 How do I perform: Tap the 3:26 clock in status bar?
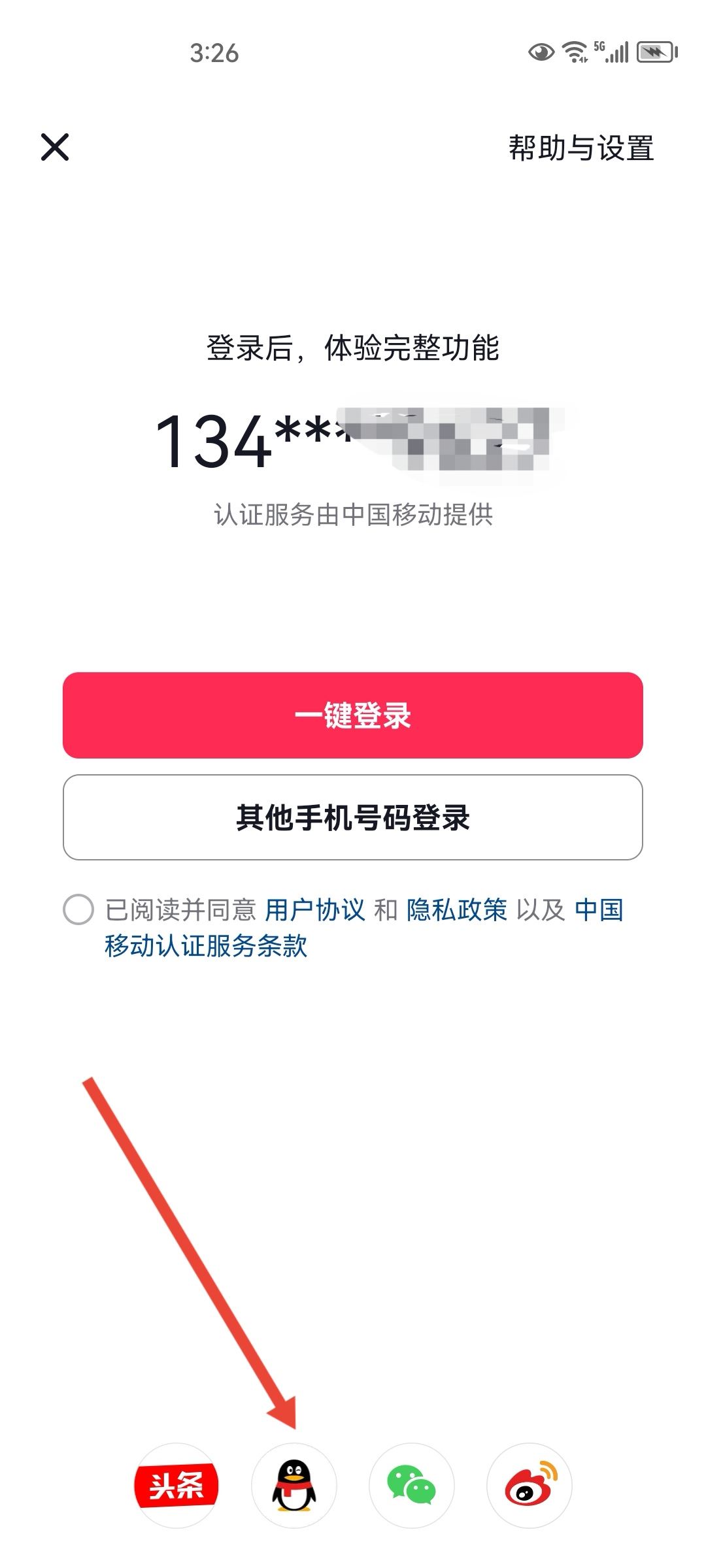[x=216, y=52]
